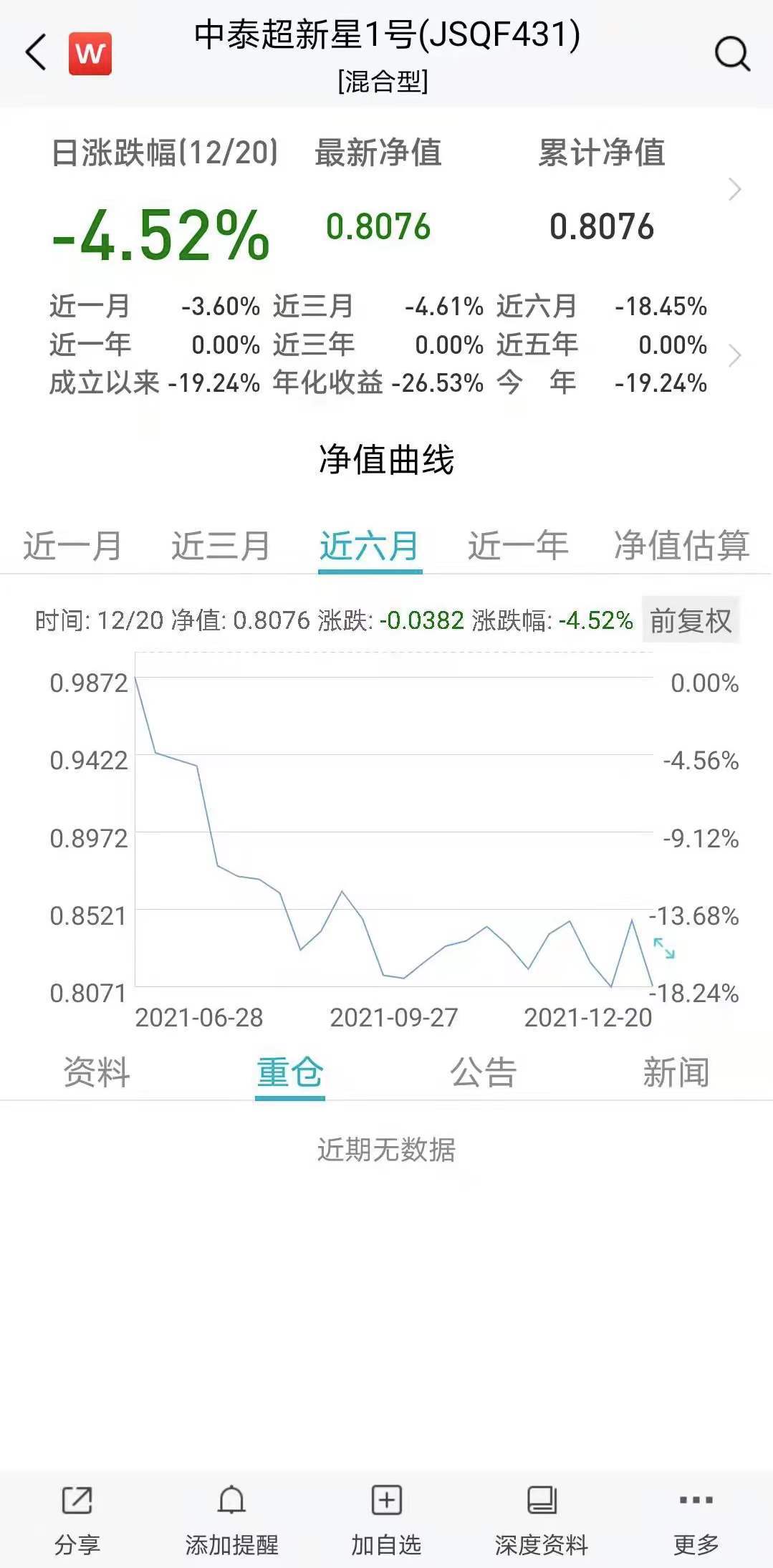
Task: Open the search magnifier icon
Action: tap(732, 53)
